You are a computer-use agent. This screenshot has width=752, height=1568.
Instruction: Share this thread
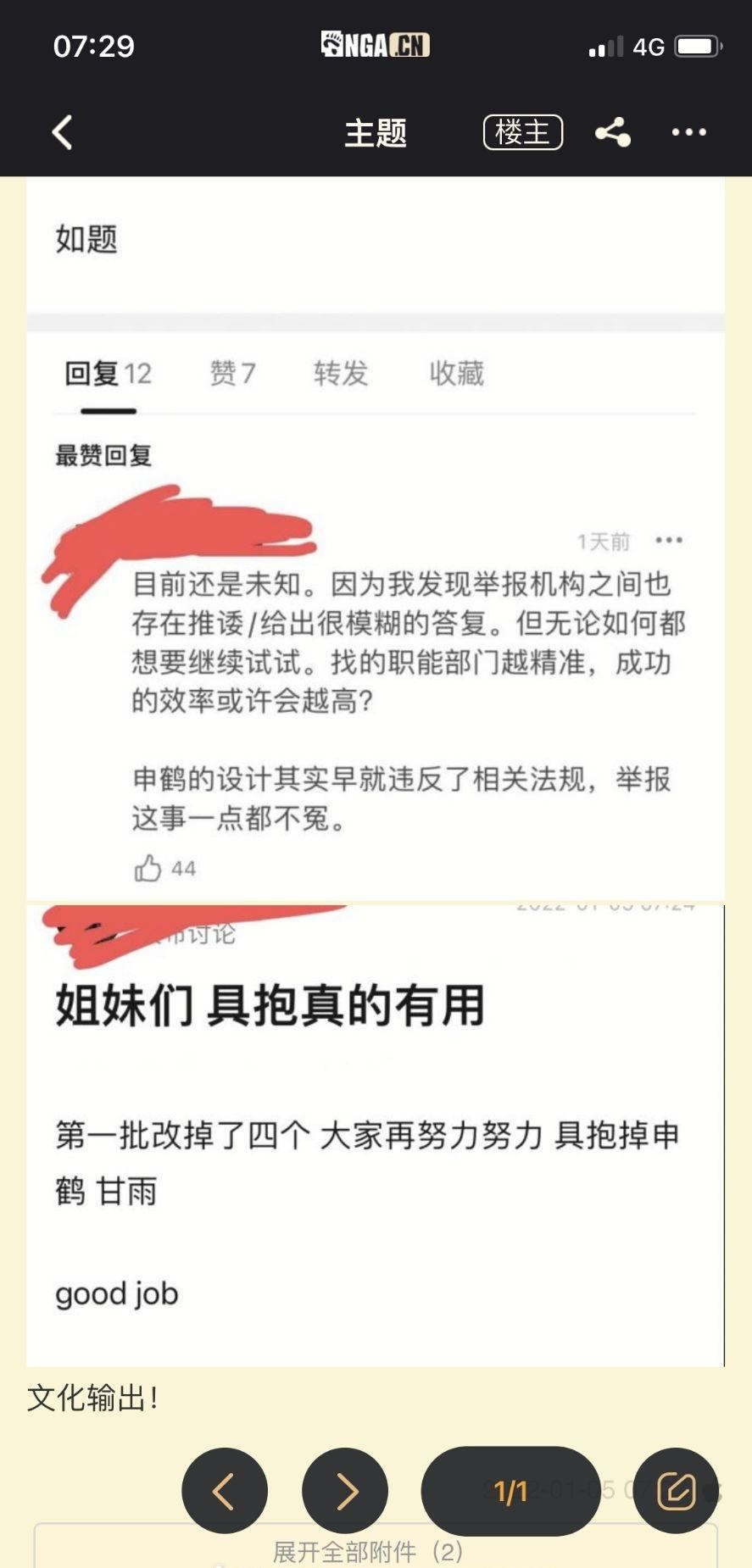click(613, 132)
